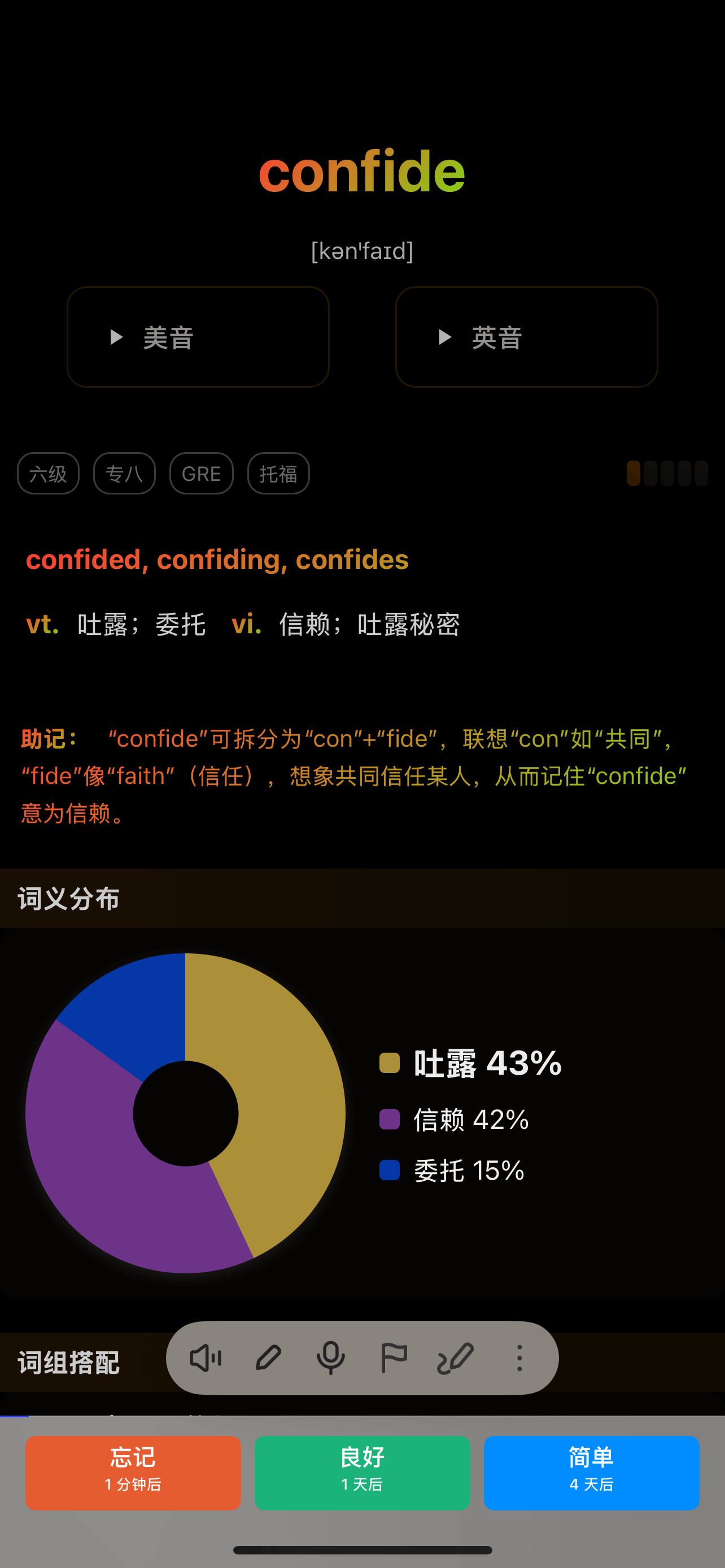Mark word as 忘记 (review in 1 minute)
The width and height of the screenshot is (725, 1568).
click(133, 1473)
